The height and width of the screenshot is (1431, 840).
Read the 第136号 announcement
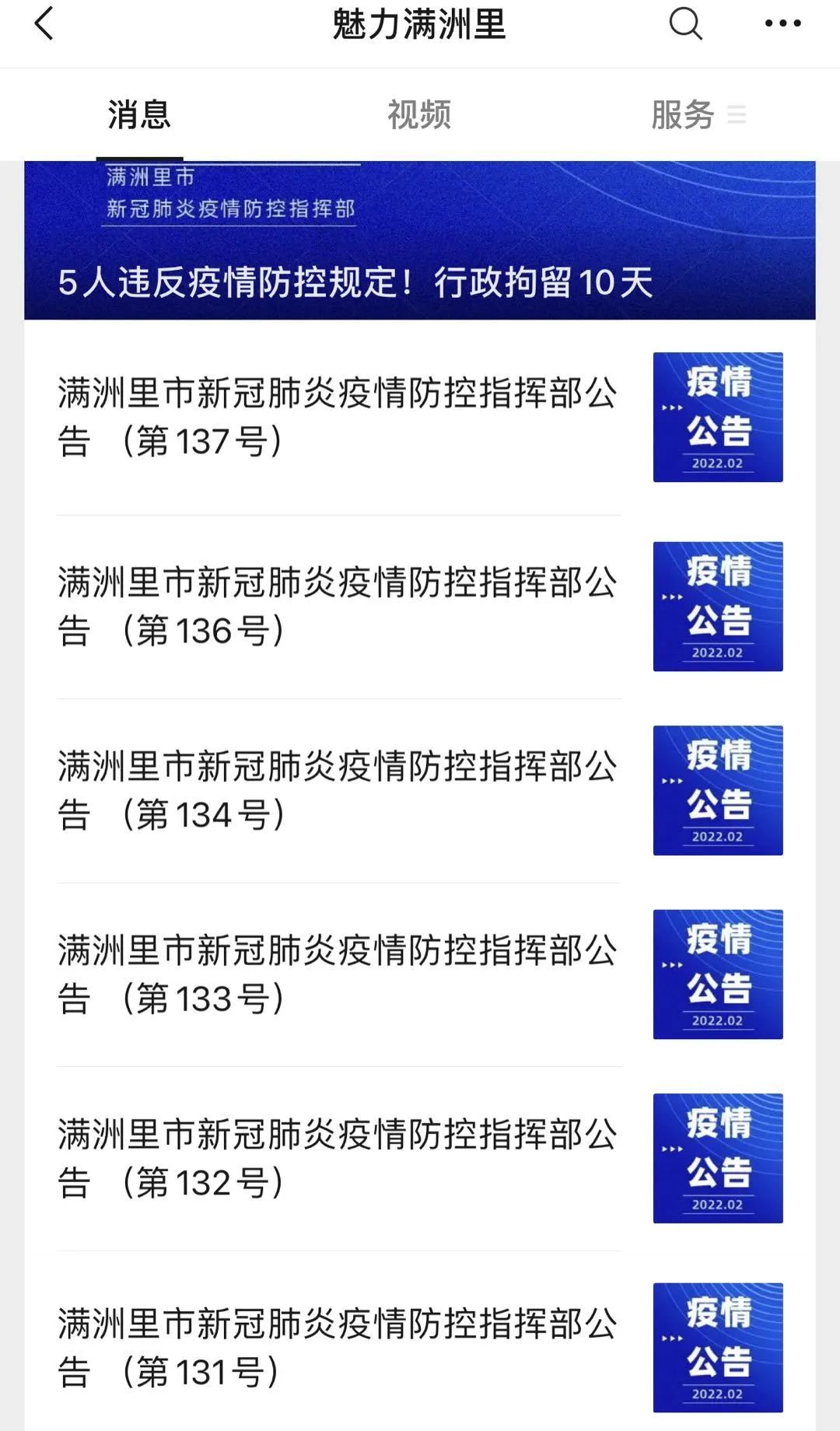point(338,607)
